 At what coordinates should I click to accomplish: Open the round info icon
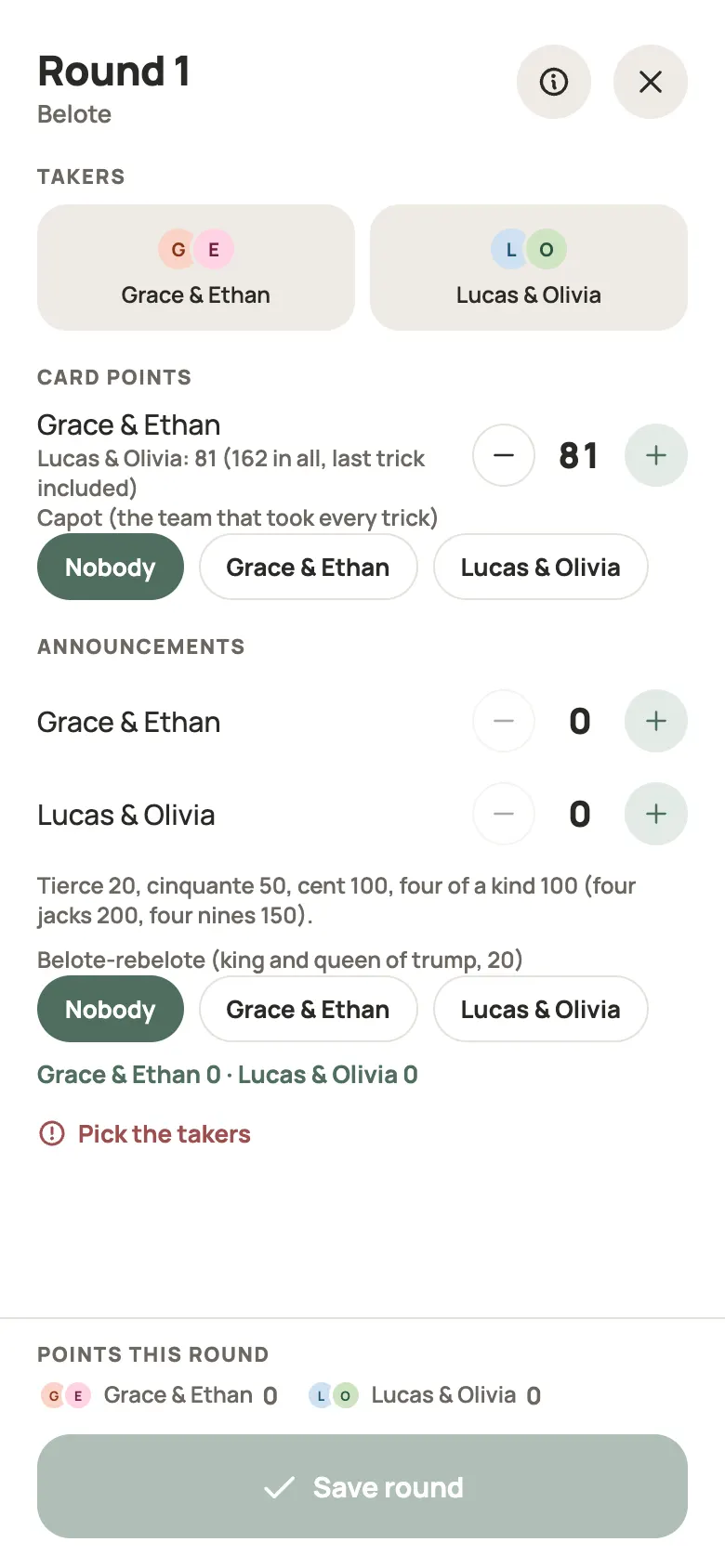coord(554,82)
